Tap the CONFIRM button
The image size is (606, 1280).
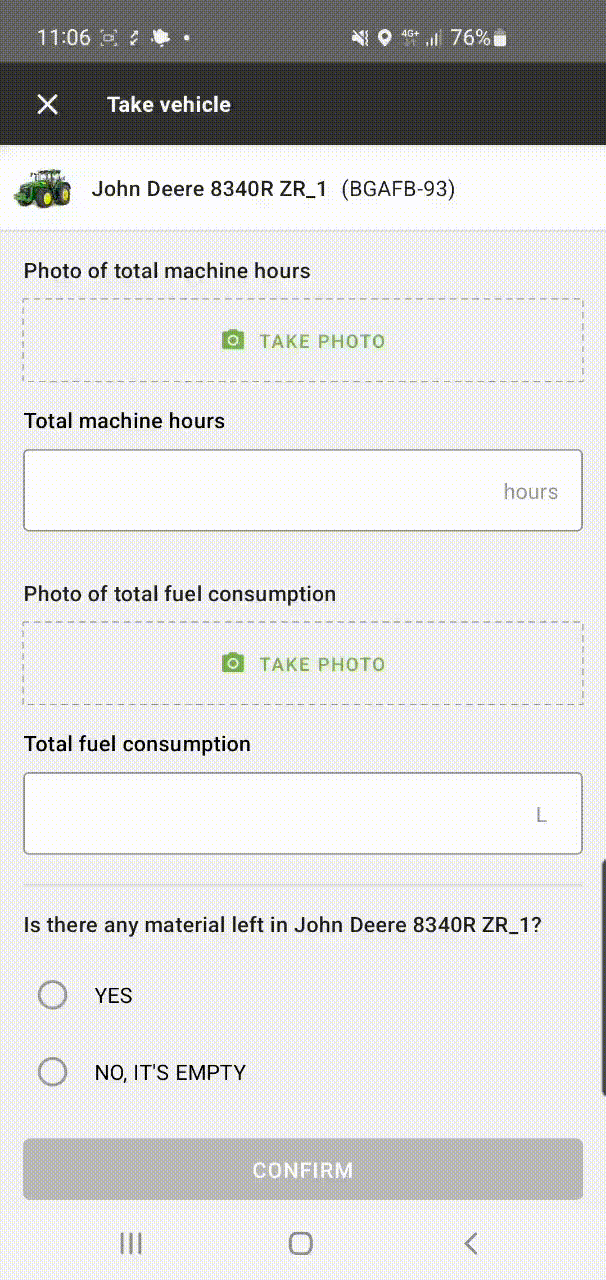[x=303, y=1169]
